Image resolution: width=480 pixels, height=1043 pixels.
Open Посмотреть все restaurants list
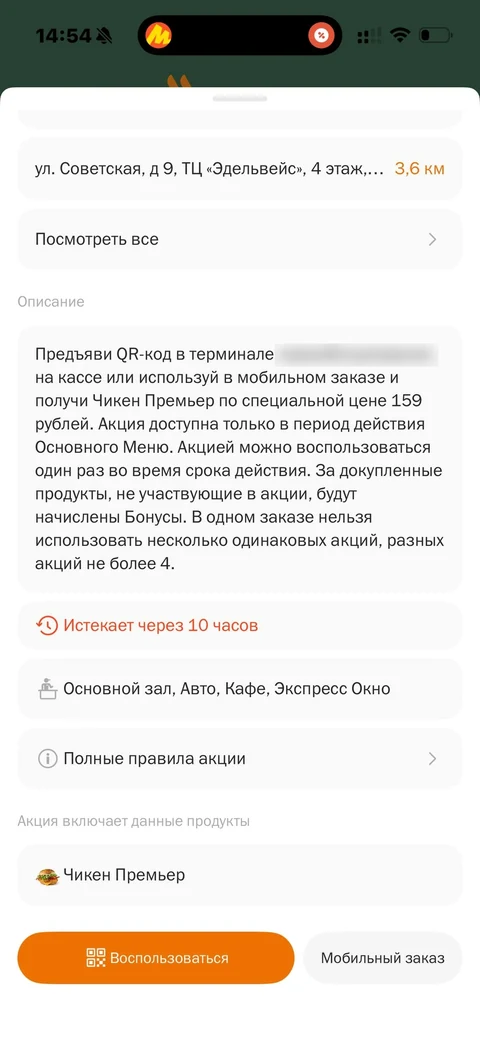tap(239, 239)
